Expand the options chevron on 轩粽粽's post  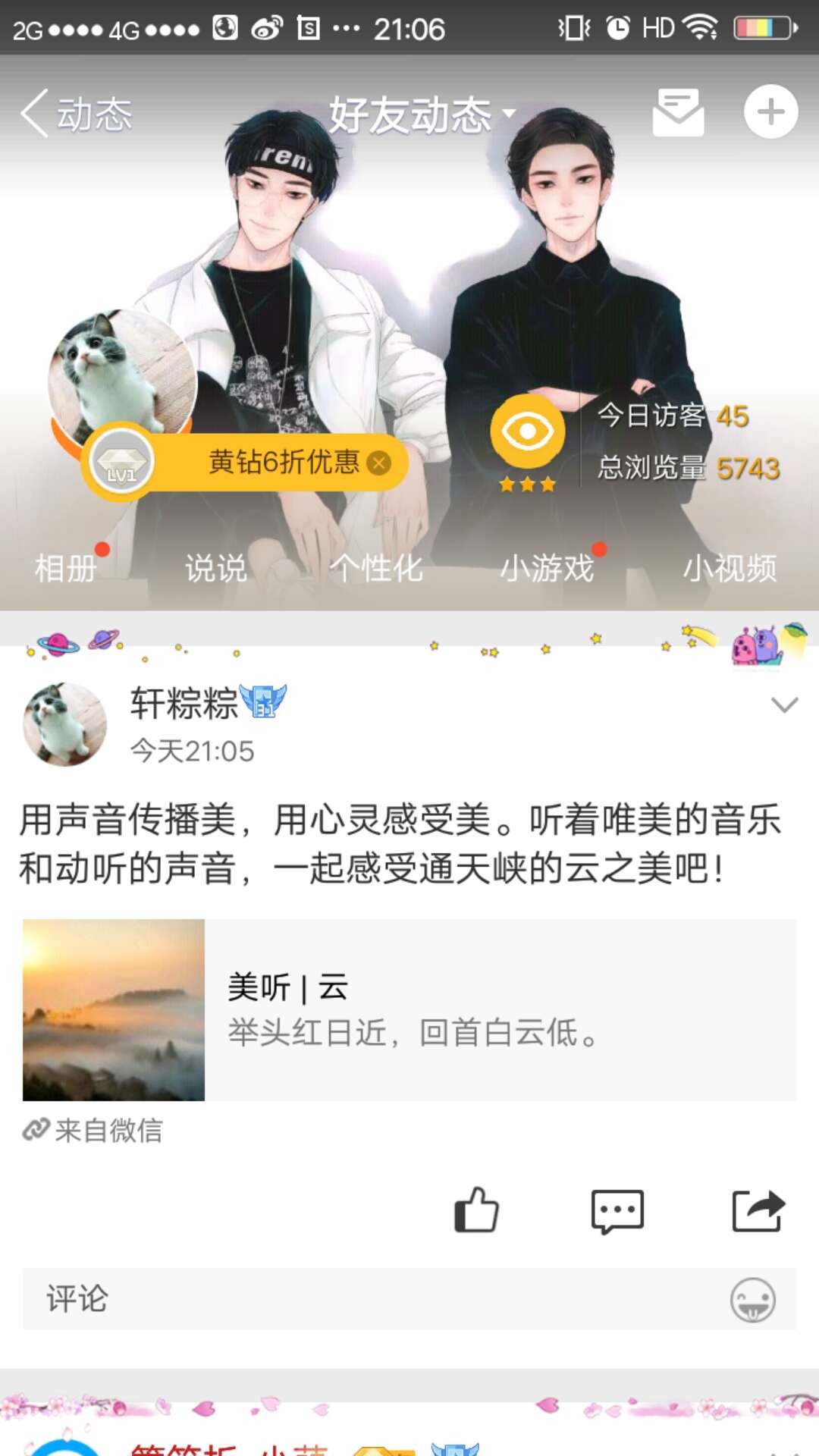click(x=784, y=704)
